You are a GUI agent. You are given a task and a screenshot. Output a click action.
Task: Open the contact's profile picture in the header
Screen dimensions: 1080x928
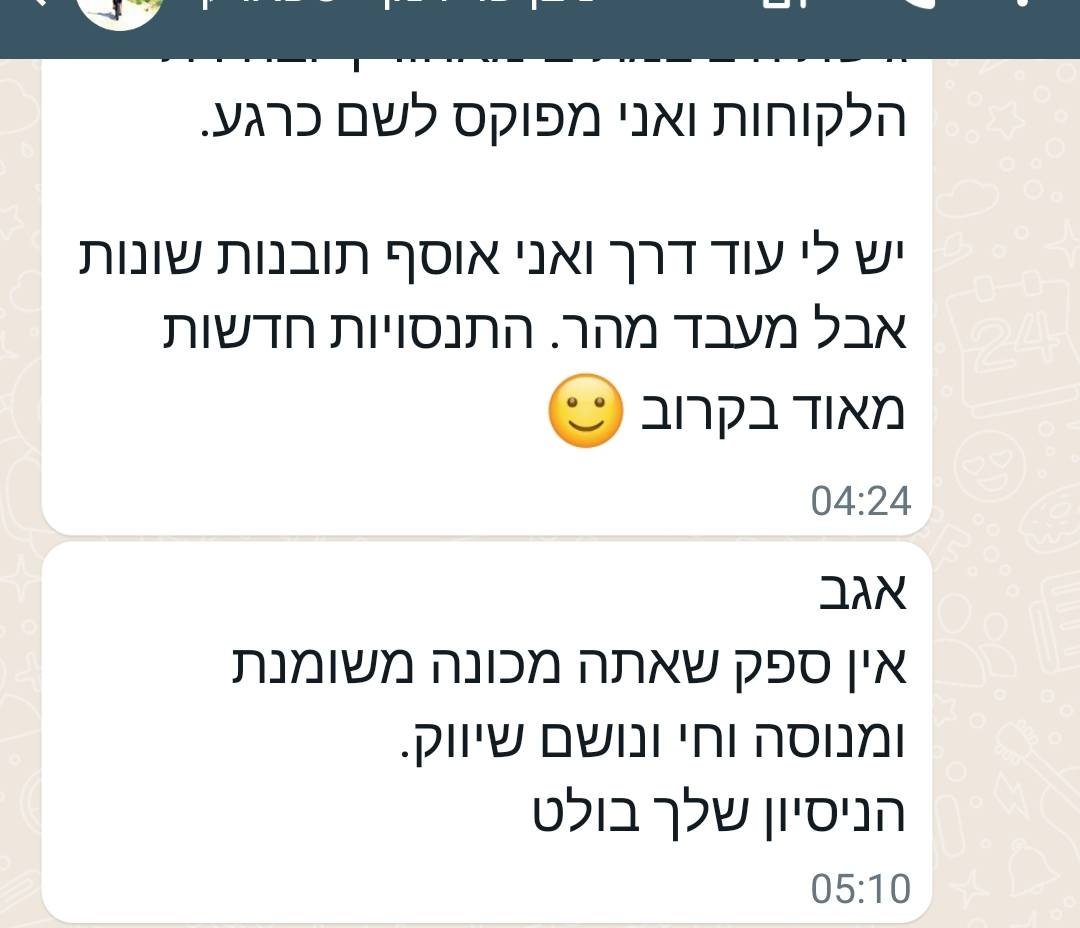pyautogui.click(x=120, y=10)
